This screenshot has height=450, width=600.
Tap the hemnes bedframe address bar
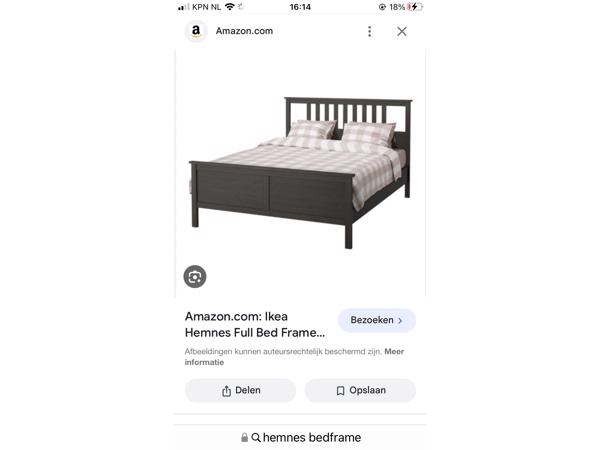click(x=300, y=437)
